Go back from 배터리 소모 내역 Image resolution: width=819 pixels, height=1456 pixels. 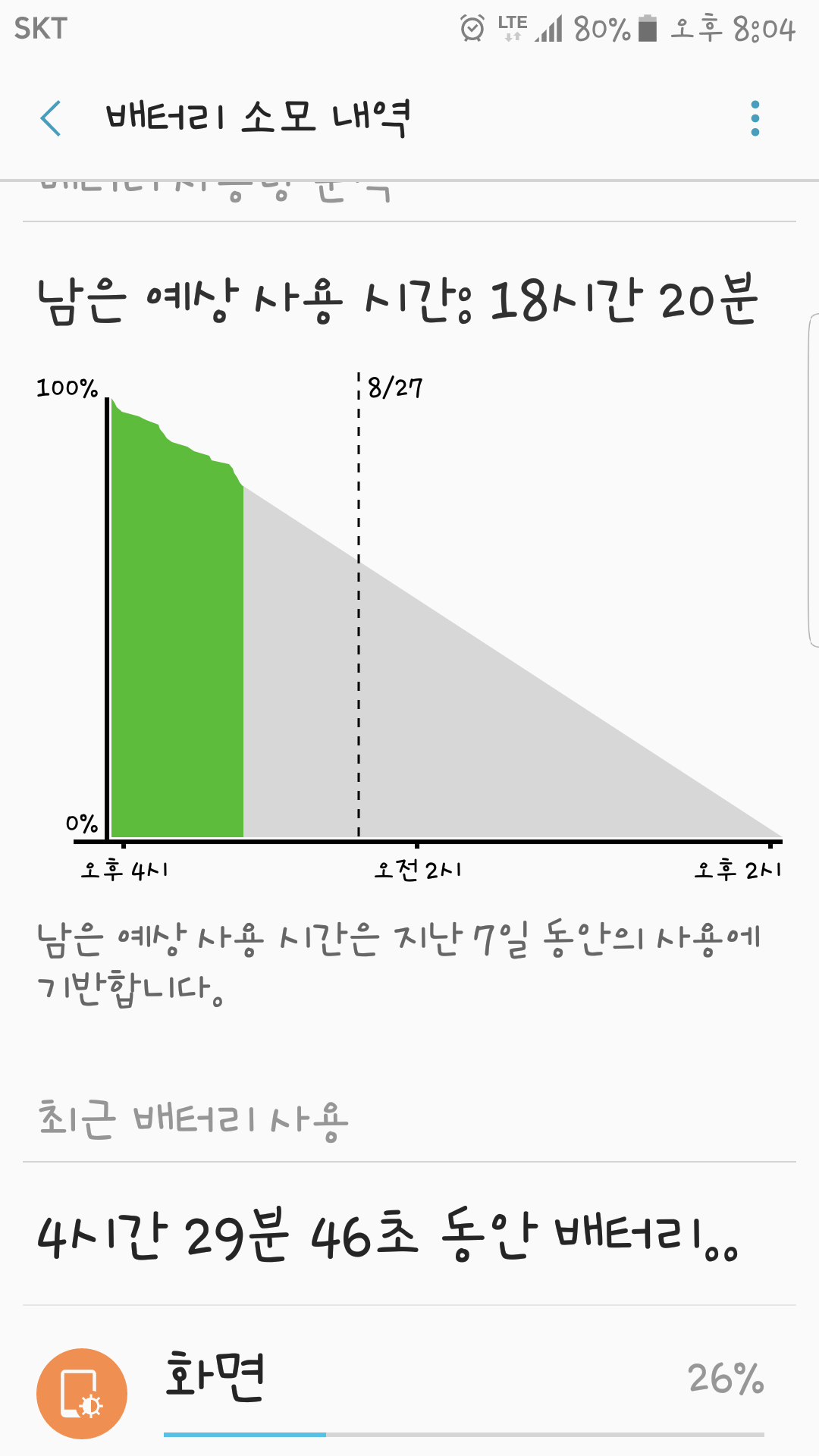coord(51,118)
